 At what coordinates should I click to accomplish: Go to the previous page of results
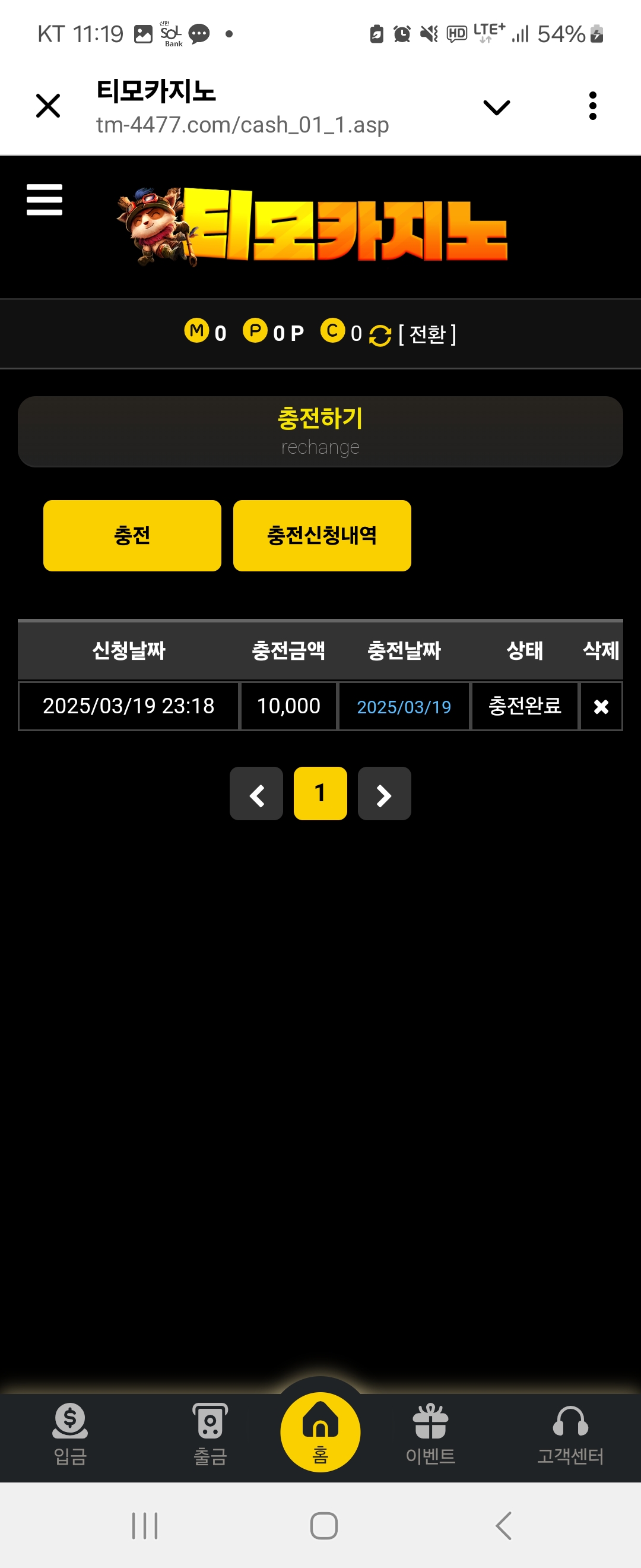(256, 794)
